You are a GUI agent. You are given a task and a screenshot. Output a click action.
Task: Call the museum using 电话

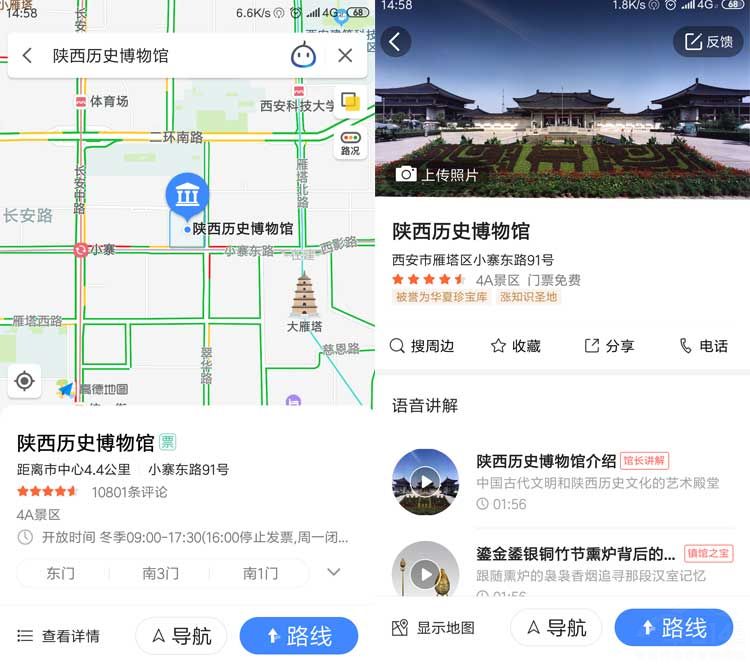coord(703,346)
